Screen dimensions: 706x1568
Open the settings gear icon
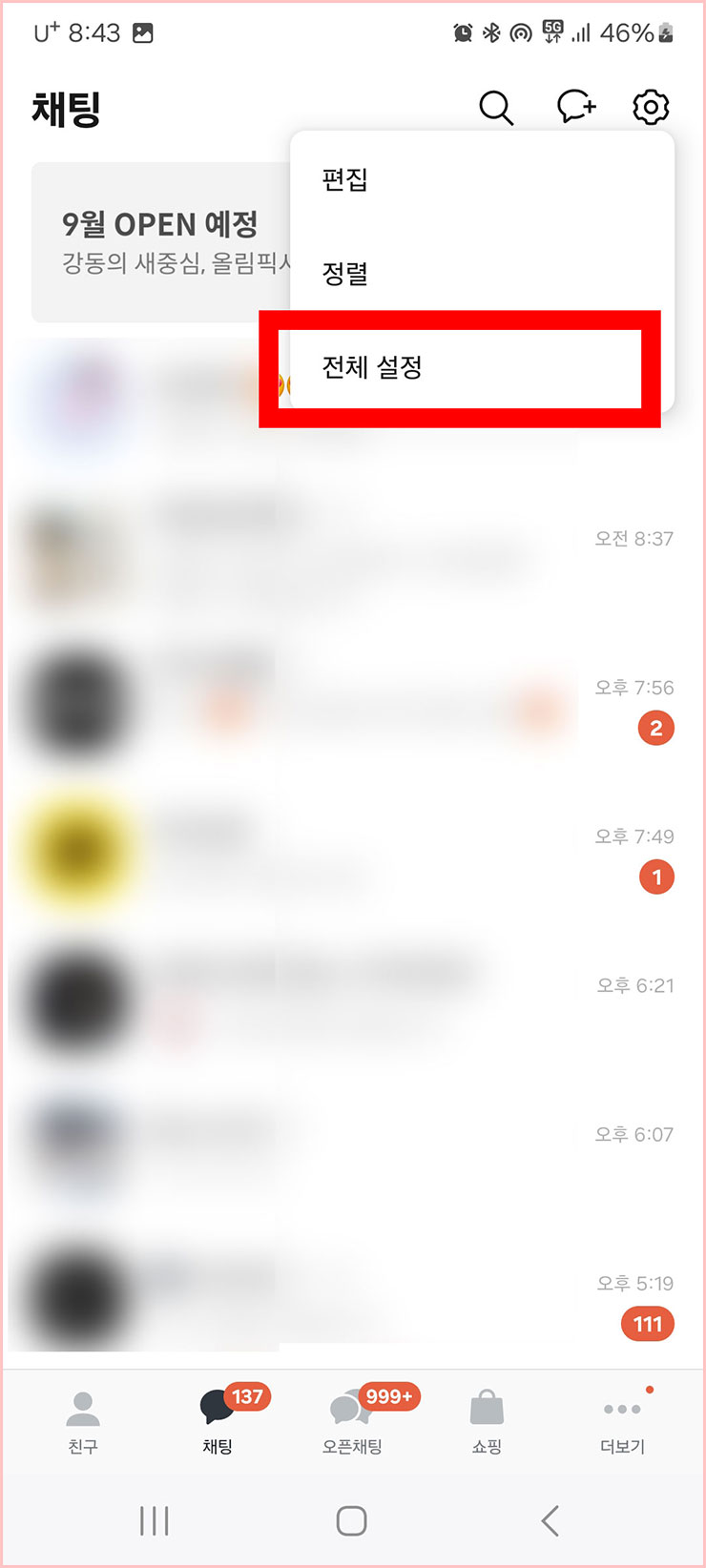coord(651,108)
